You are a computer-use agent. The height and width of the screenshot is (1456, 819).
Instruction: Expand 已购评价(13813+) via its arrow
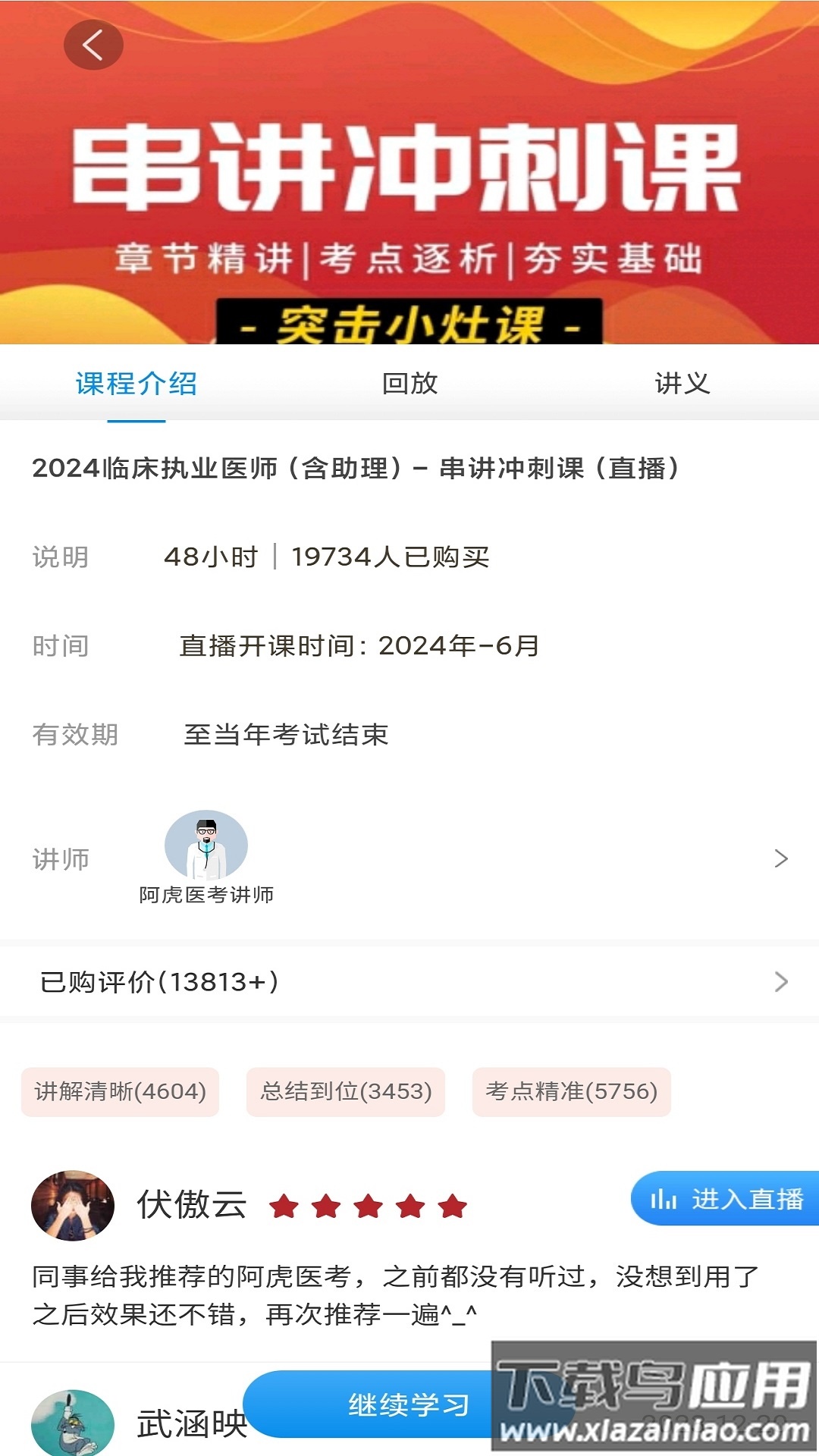(x=781, y=981)
